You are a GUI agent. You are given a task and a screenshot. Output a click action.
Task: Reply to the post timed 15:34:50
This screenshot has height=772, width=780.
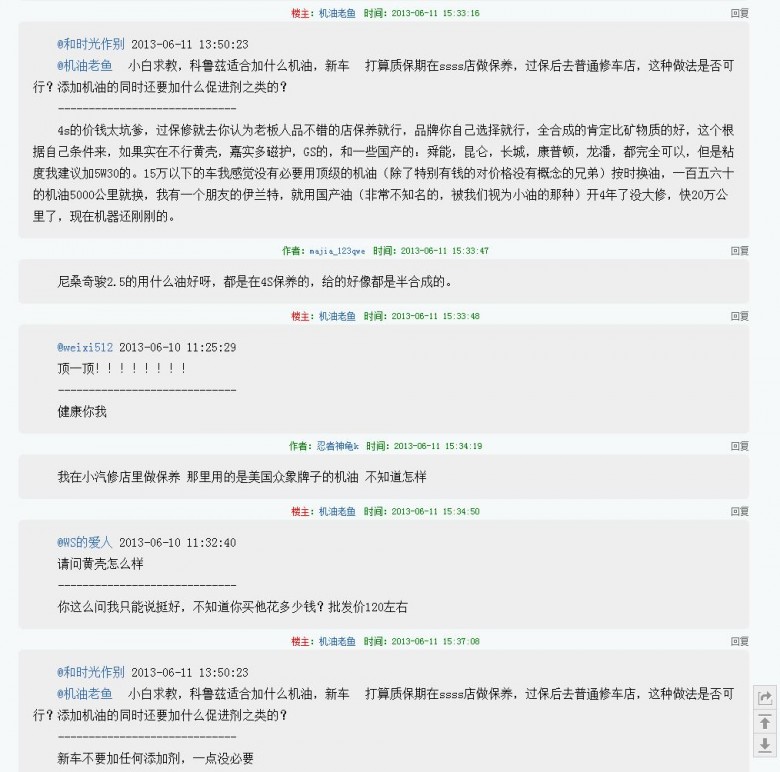(x=739, y=511)
